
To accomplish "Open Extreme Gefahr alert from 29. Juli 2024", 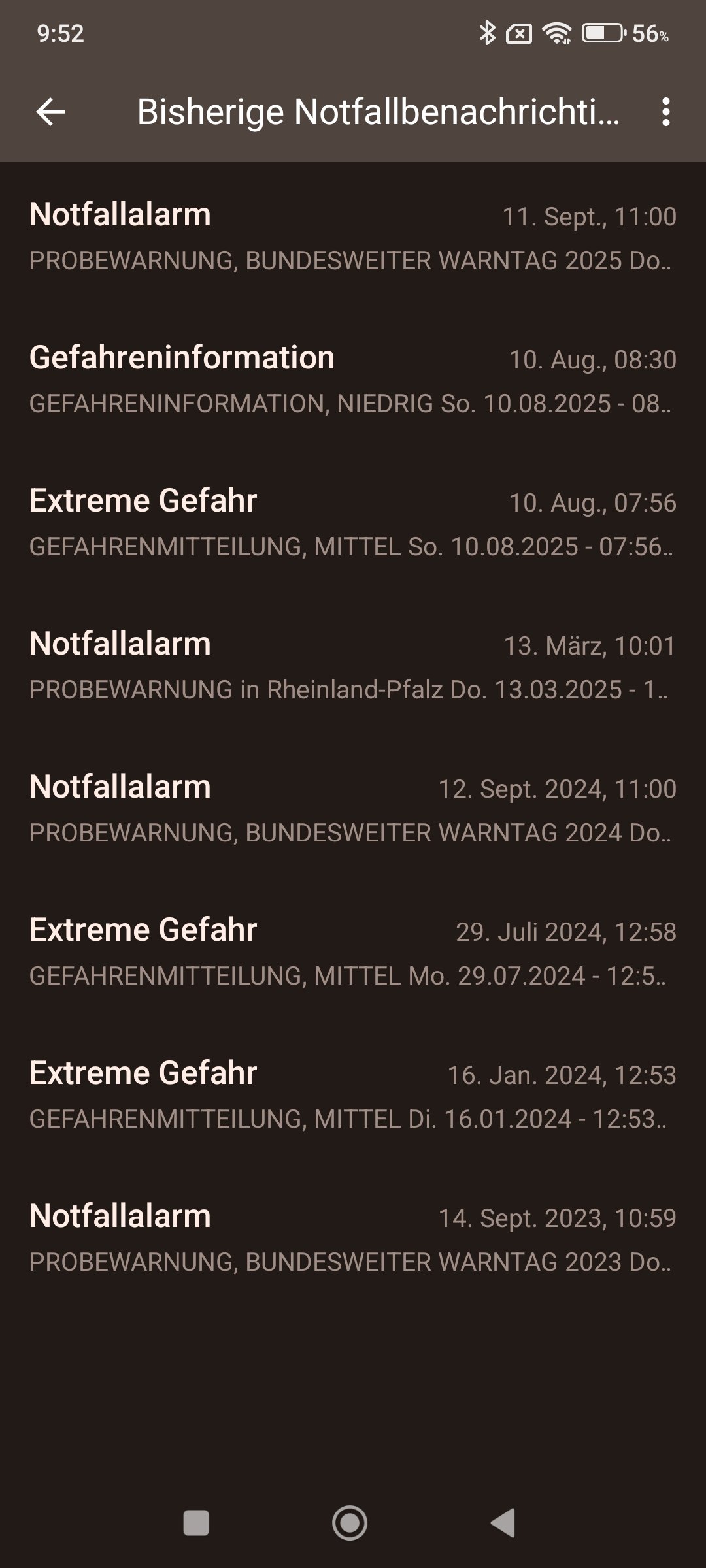I will 353,952.
